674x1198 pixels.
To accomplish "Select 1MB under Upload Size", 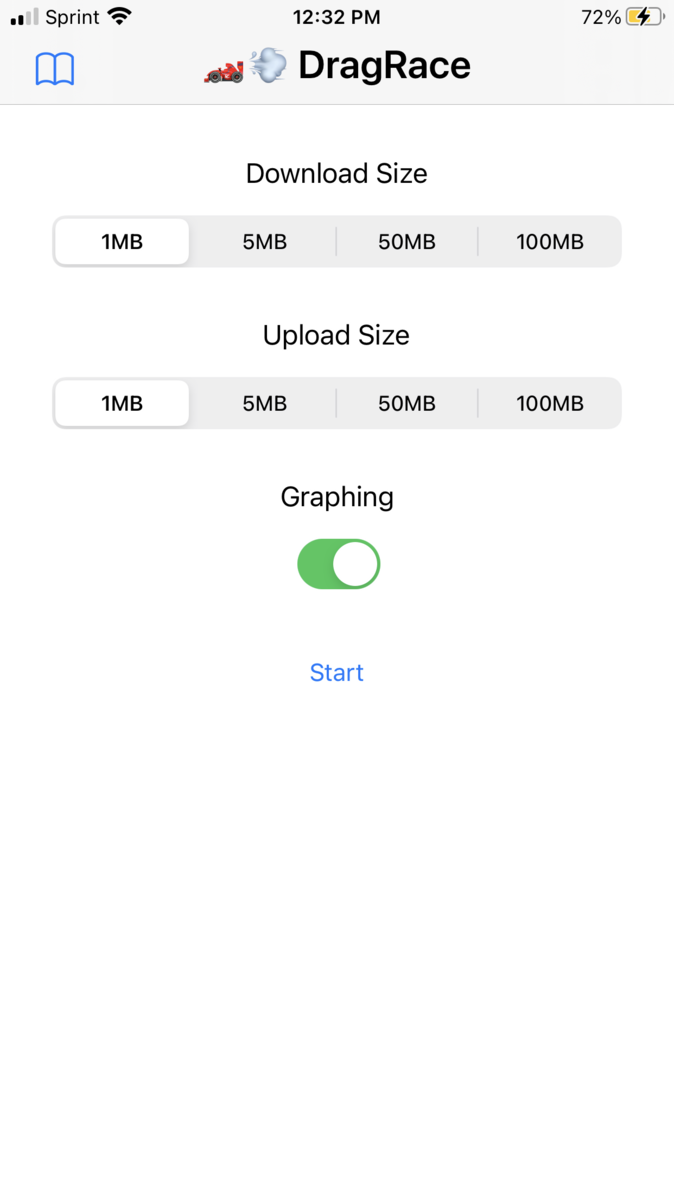I will pyautogui.click(x=122, y=403).
